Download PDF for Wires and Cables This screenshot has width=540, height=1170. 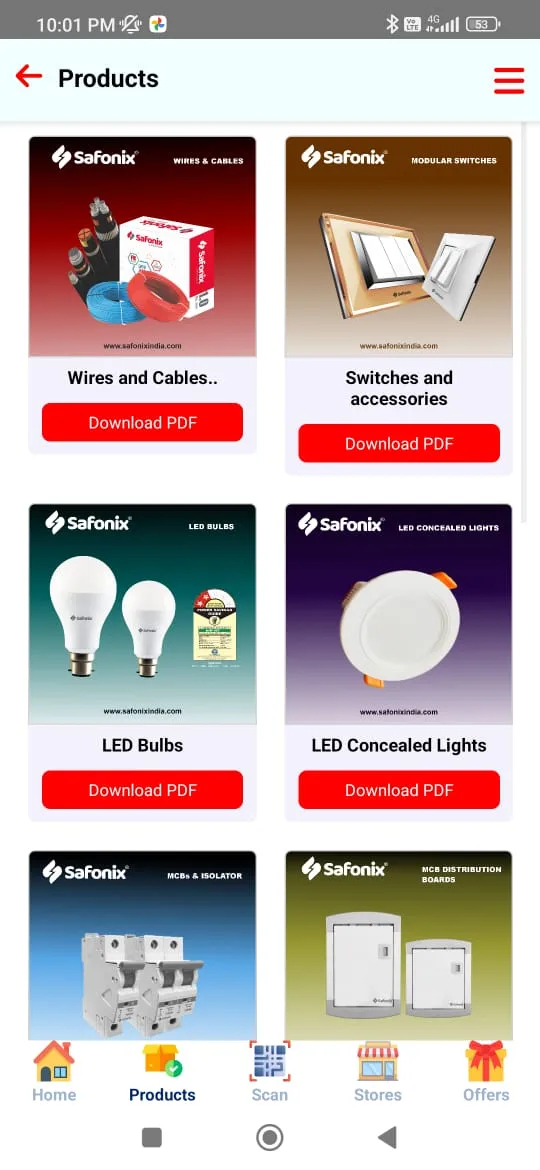[x=142, y=422]
